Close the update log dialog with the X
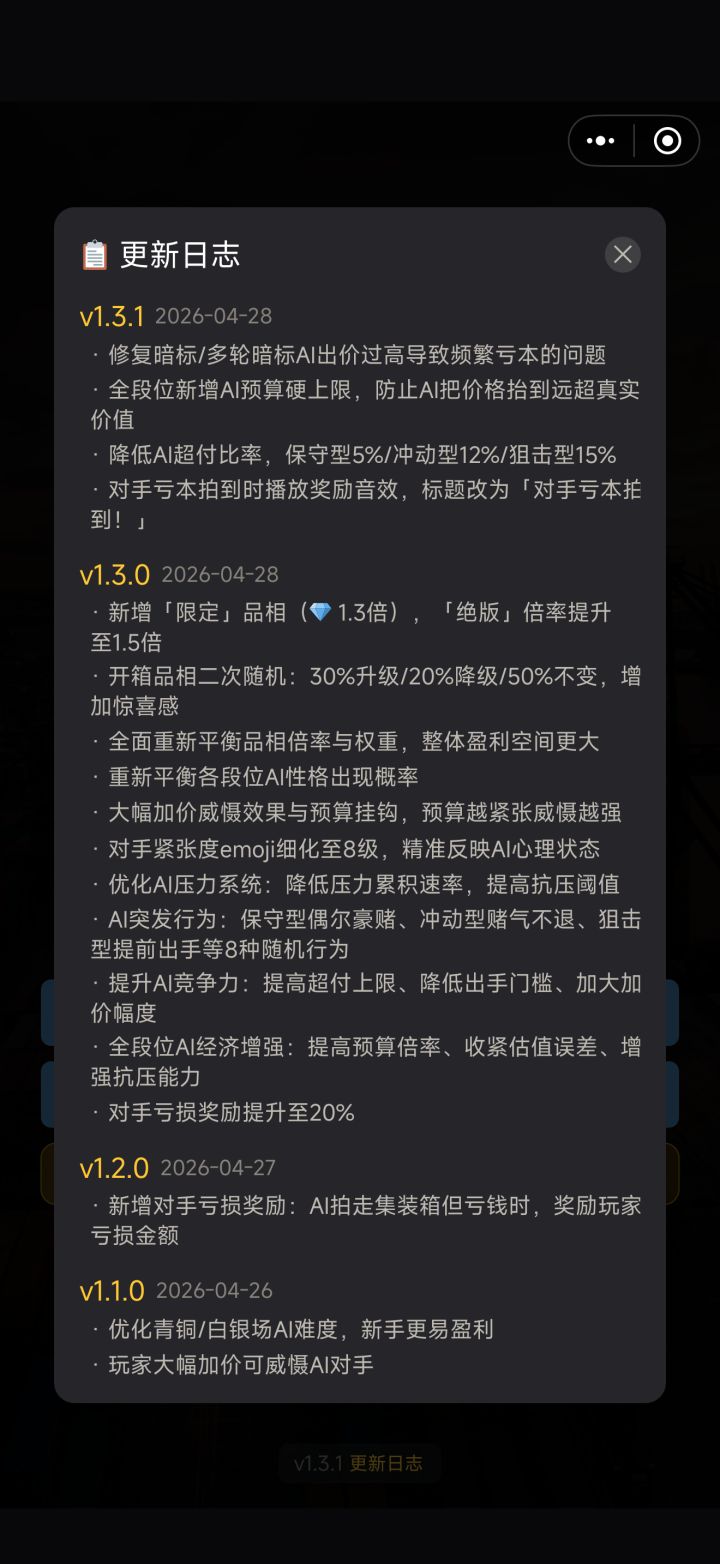The width and height of the screenshot is (720, 1564). click(622, 255)
